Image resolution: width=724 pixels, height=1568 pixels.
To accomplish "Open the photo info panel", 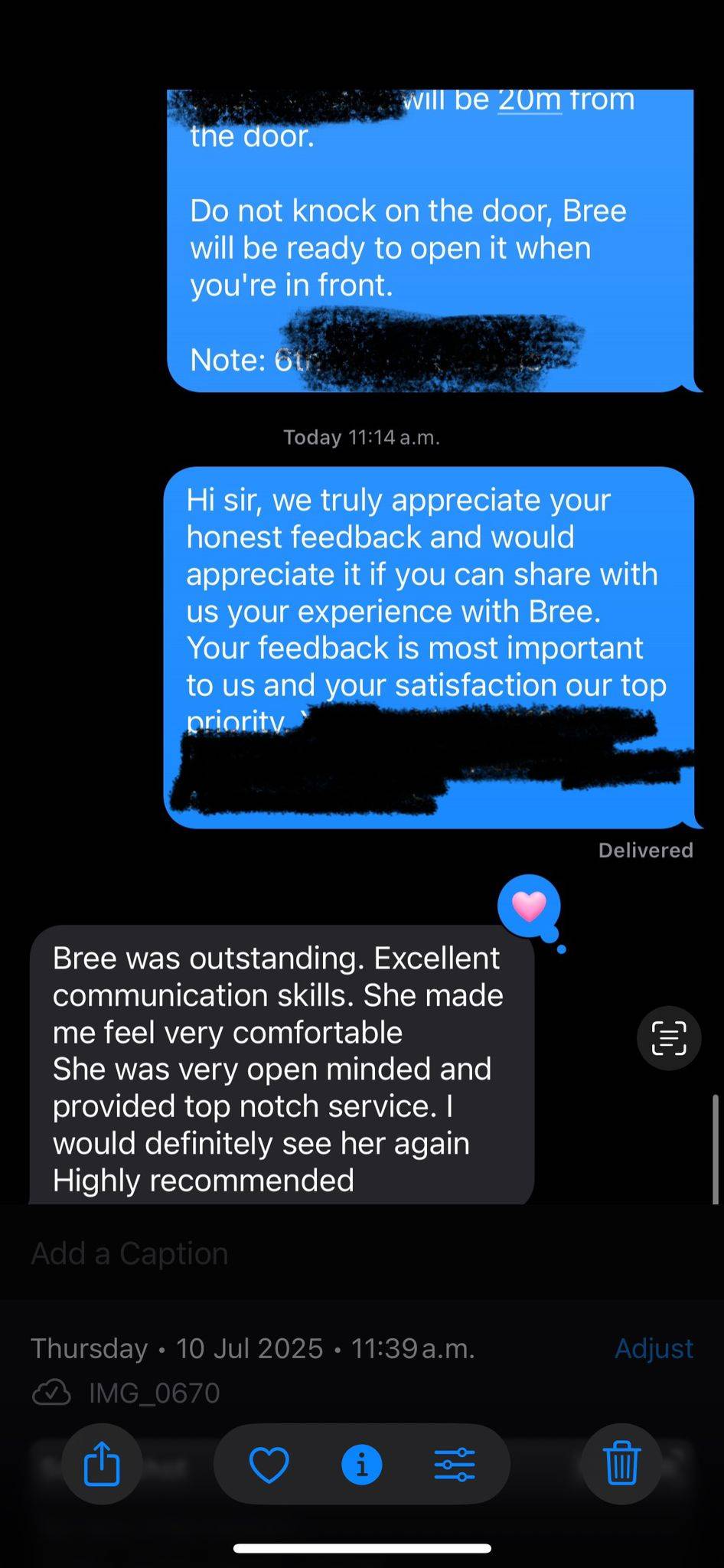I will [x=361, y=1465].
